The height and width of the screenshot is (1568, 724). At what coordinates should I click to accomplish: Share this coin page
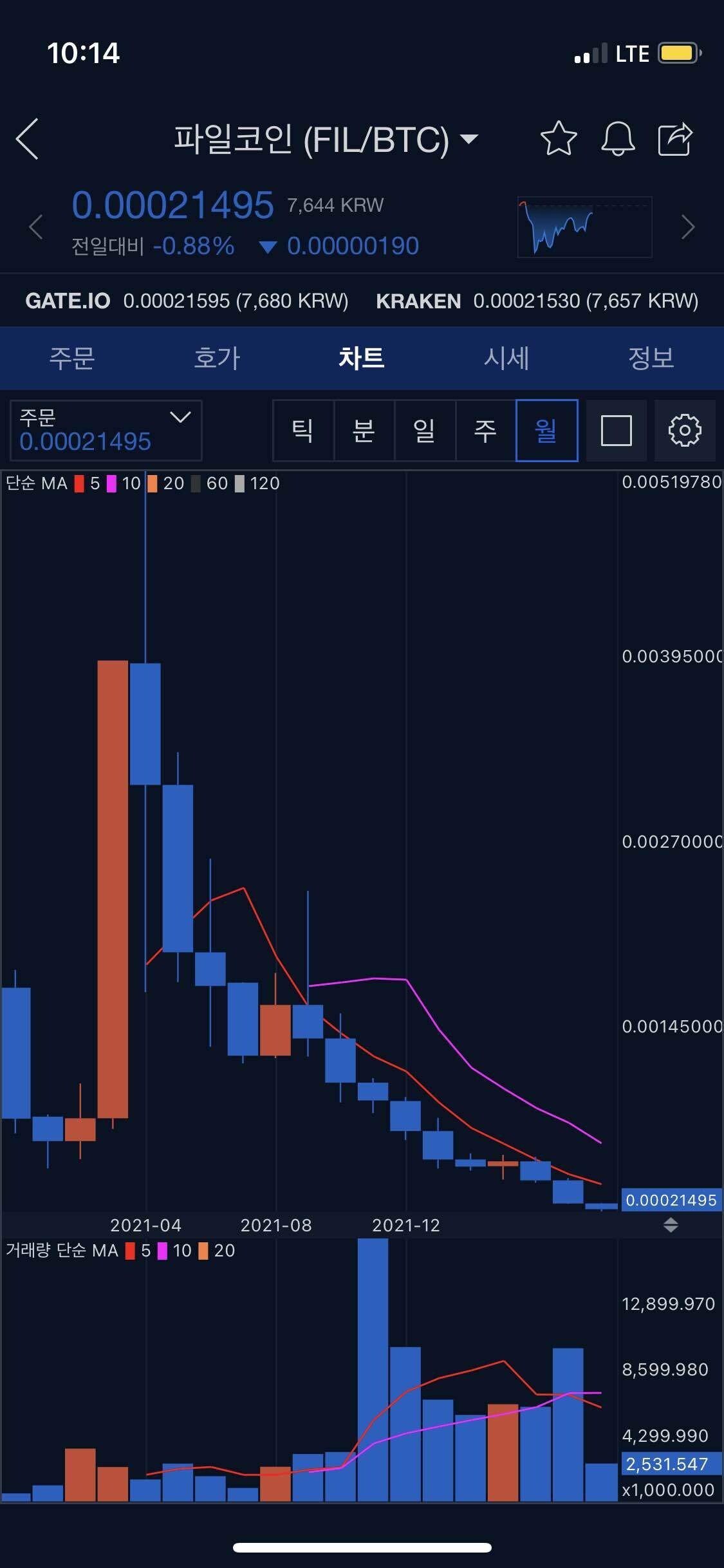[x=675, y=138]
